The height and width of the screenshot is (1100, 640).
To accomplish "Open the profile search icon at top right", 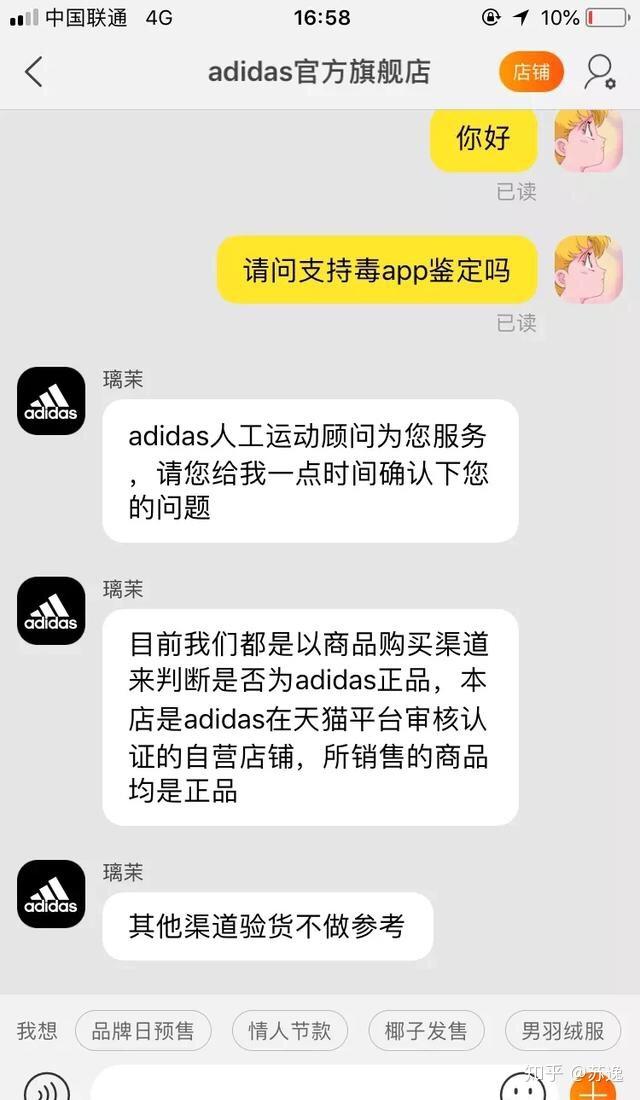I will [600, 72].
